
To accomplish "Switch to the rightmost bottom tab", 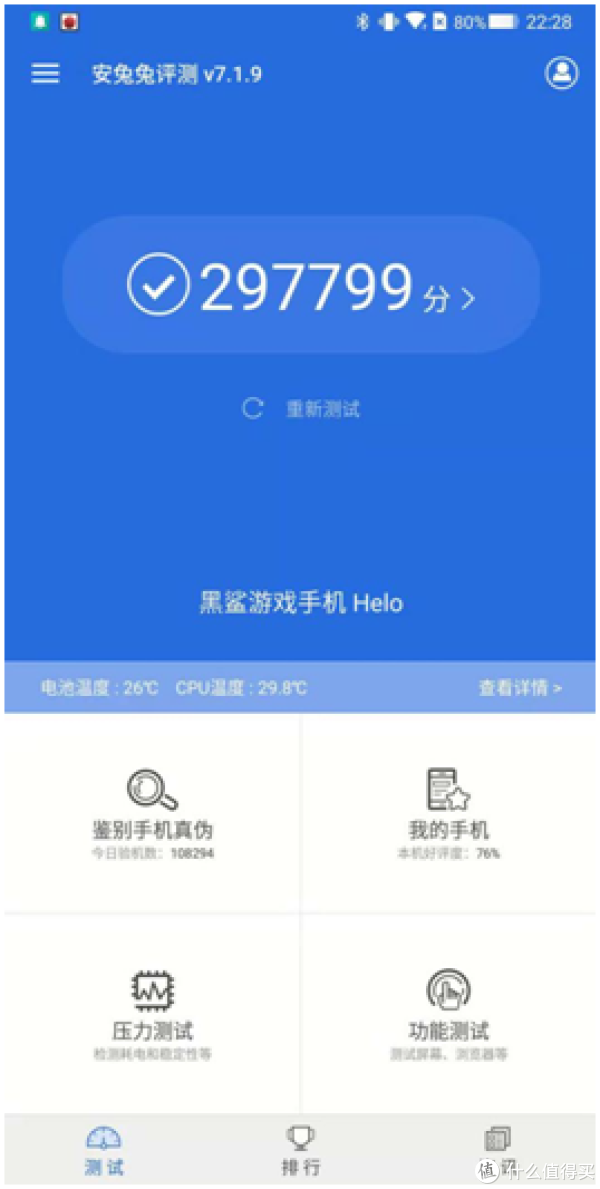I will [497, 1150].
